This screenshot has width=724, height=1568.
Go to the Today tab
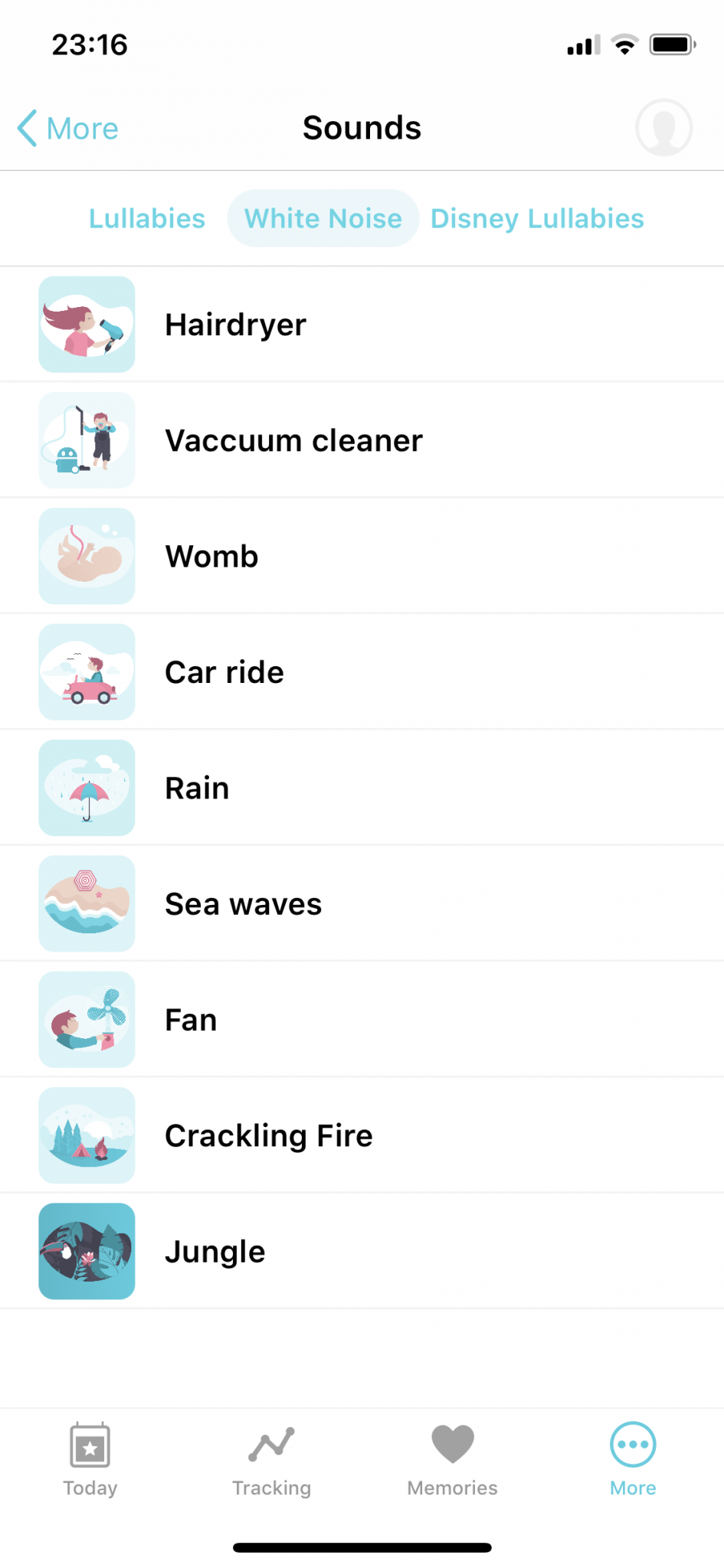[90, 1459]
